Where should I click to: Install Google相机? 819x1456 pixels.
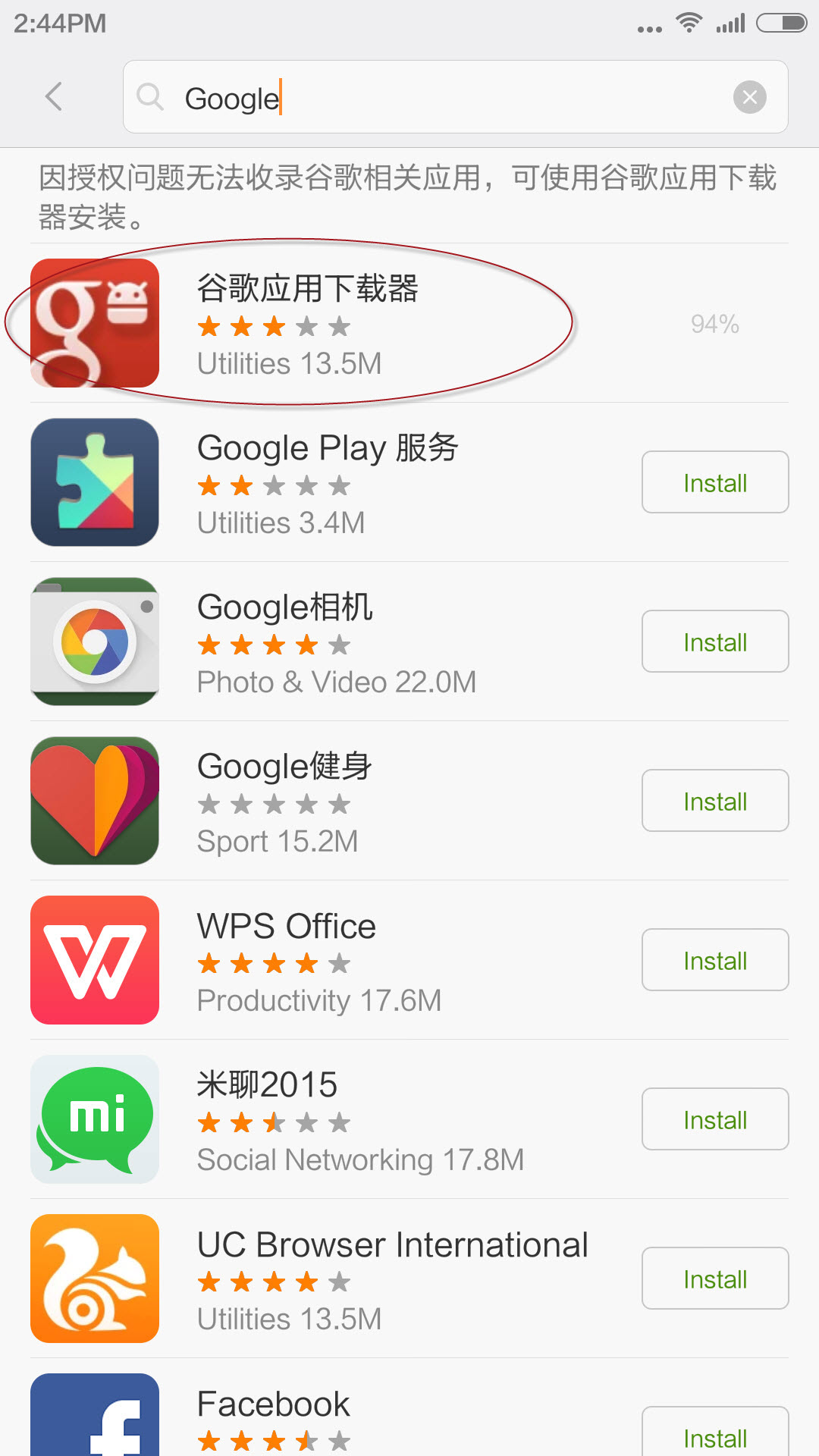(715, 642)
